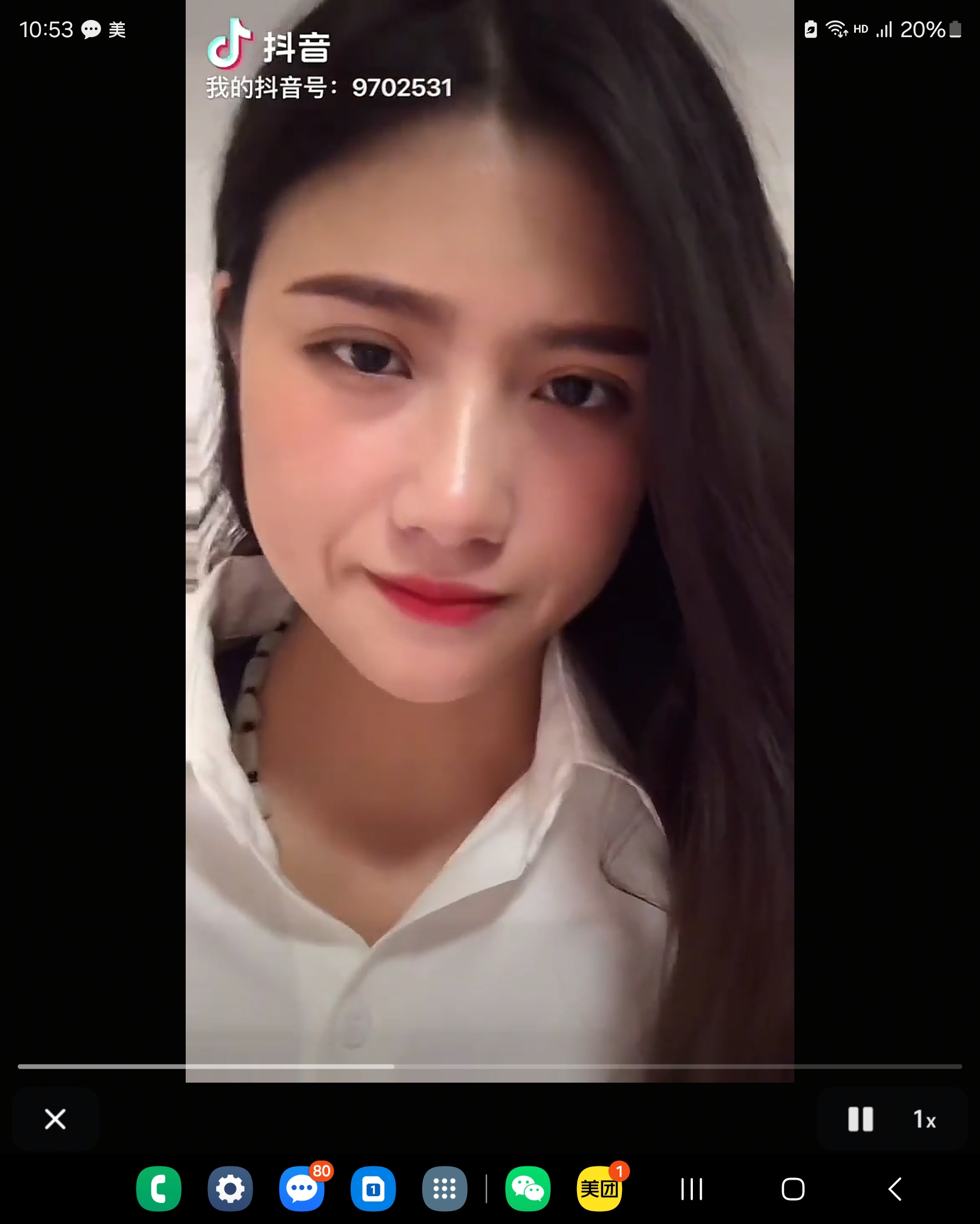Open the blue calendar app icon
The width and height of the screenshot is (980, 1224).
pos(373,1189)
